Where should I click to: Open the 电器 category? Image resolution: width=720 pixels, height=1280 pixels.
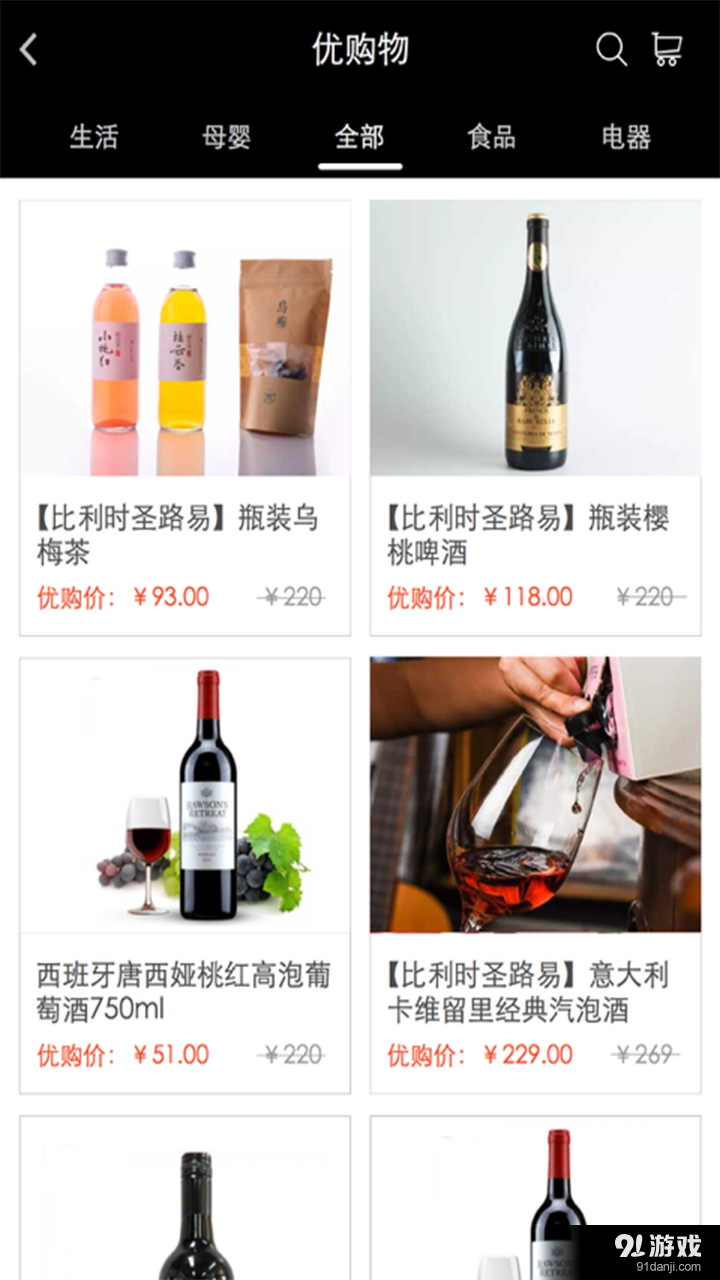tap(626, 138)
